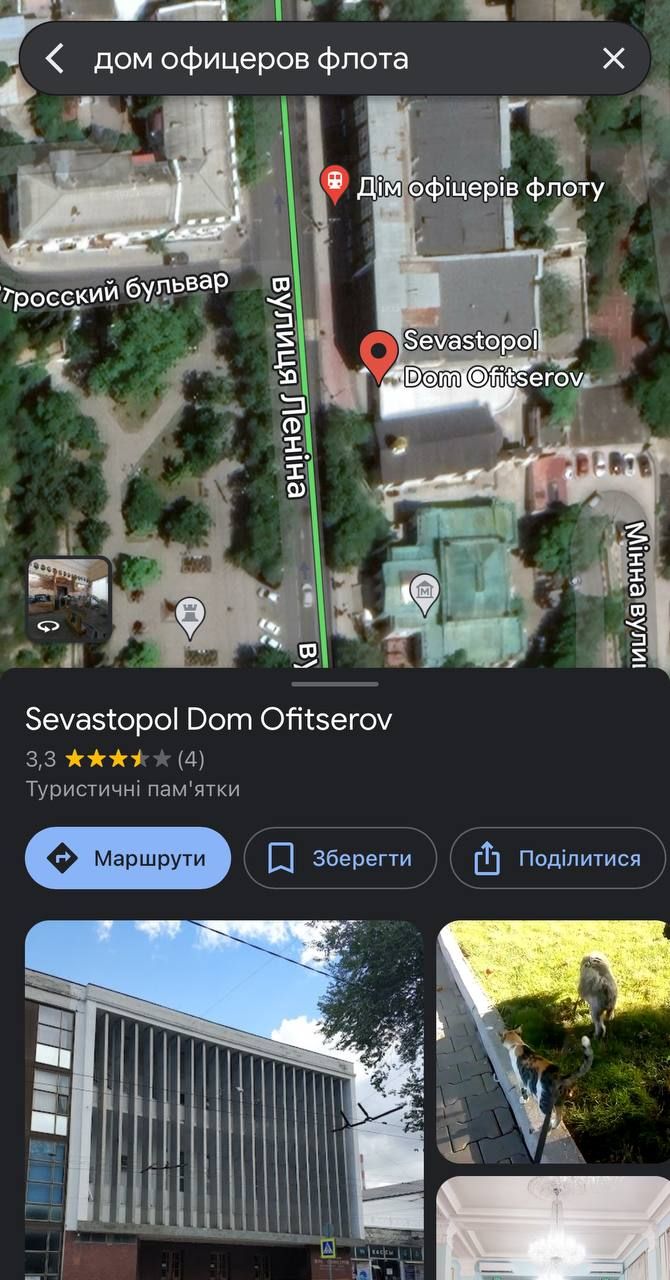Open the museum marker on the map
Image resolution: width=670 pixels, height=1280 pixels.
[425, 588]
